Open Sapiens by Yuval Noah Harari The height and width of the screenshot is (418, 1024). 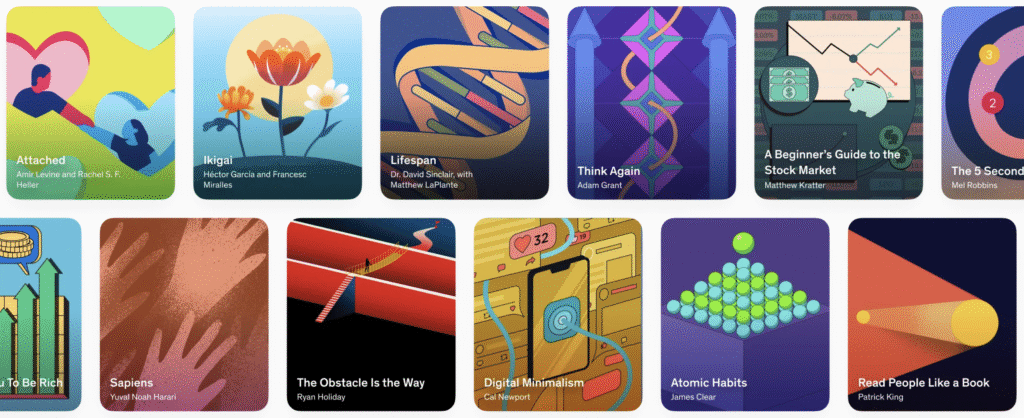(x=184, y=314)
